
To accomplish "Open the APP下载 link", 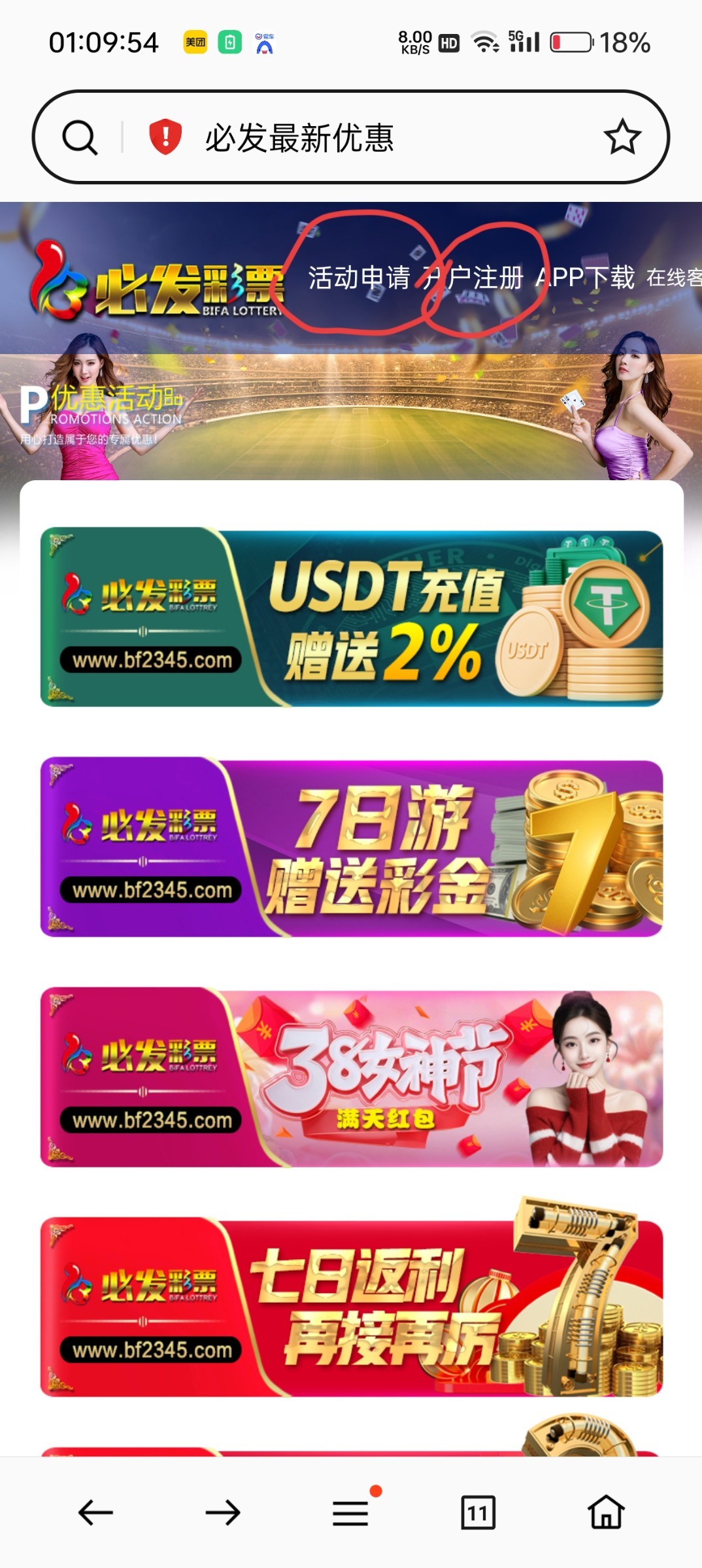I will pos(586,278).
